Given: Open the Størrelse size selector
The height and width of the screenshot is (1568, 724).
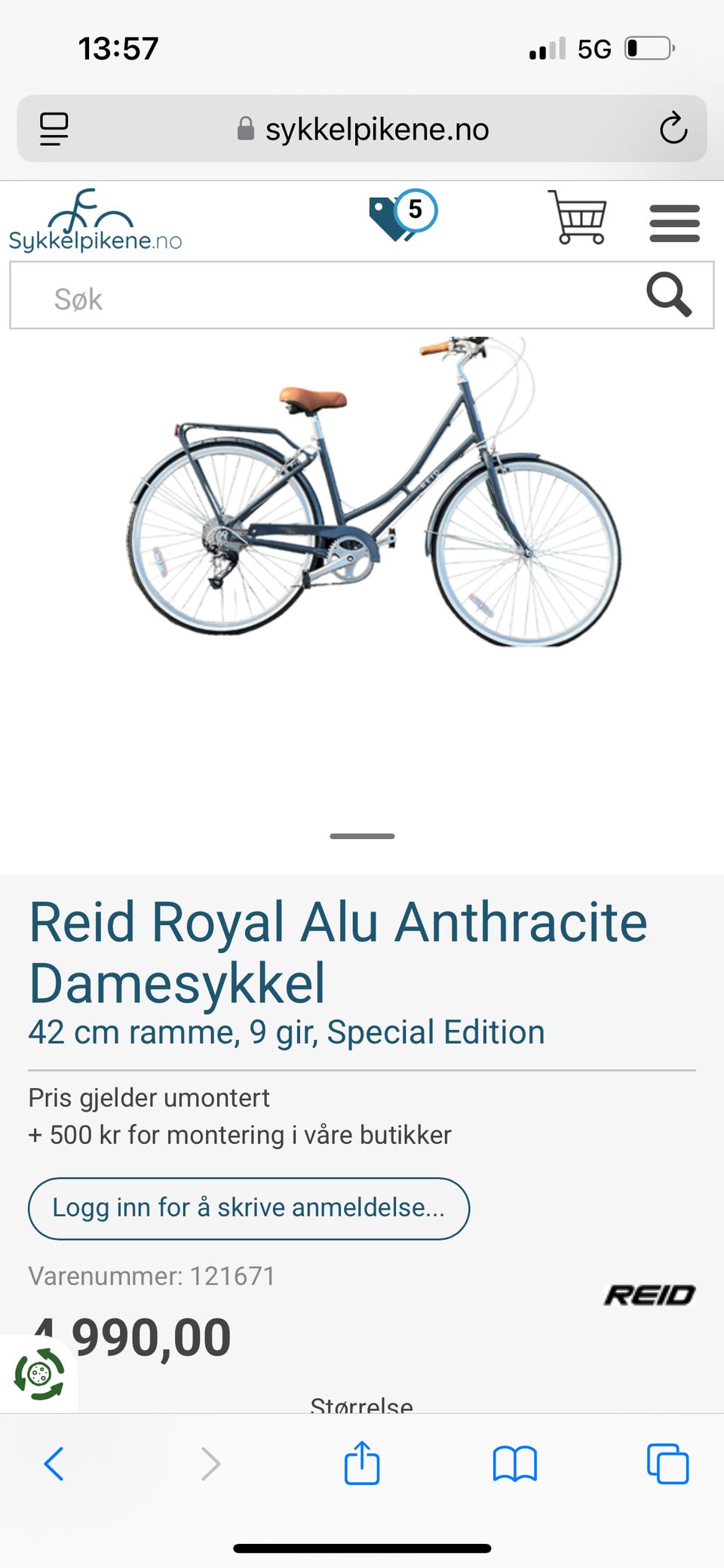Looking at the screenshot, I should (361, 1404).
